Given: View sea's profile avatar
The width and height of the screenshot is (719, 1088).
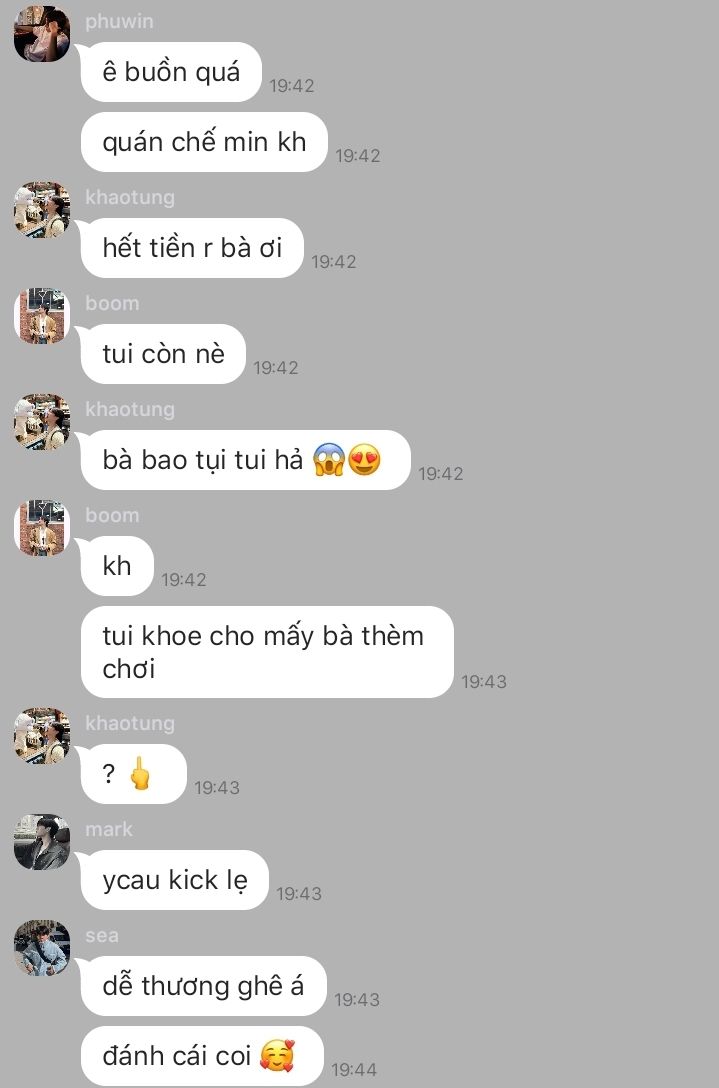Looking at the screenshot, I should click(42, 948).
